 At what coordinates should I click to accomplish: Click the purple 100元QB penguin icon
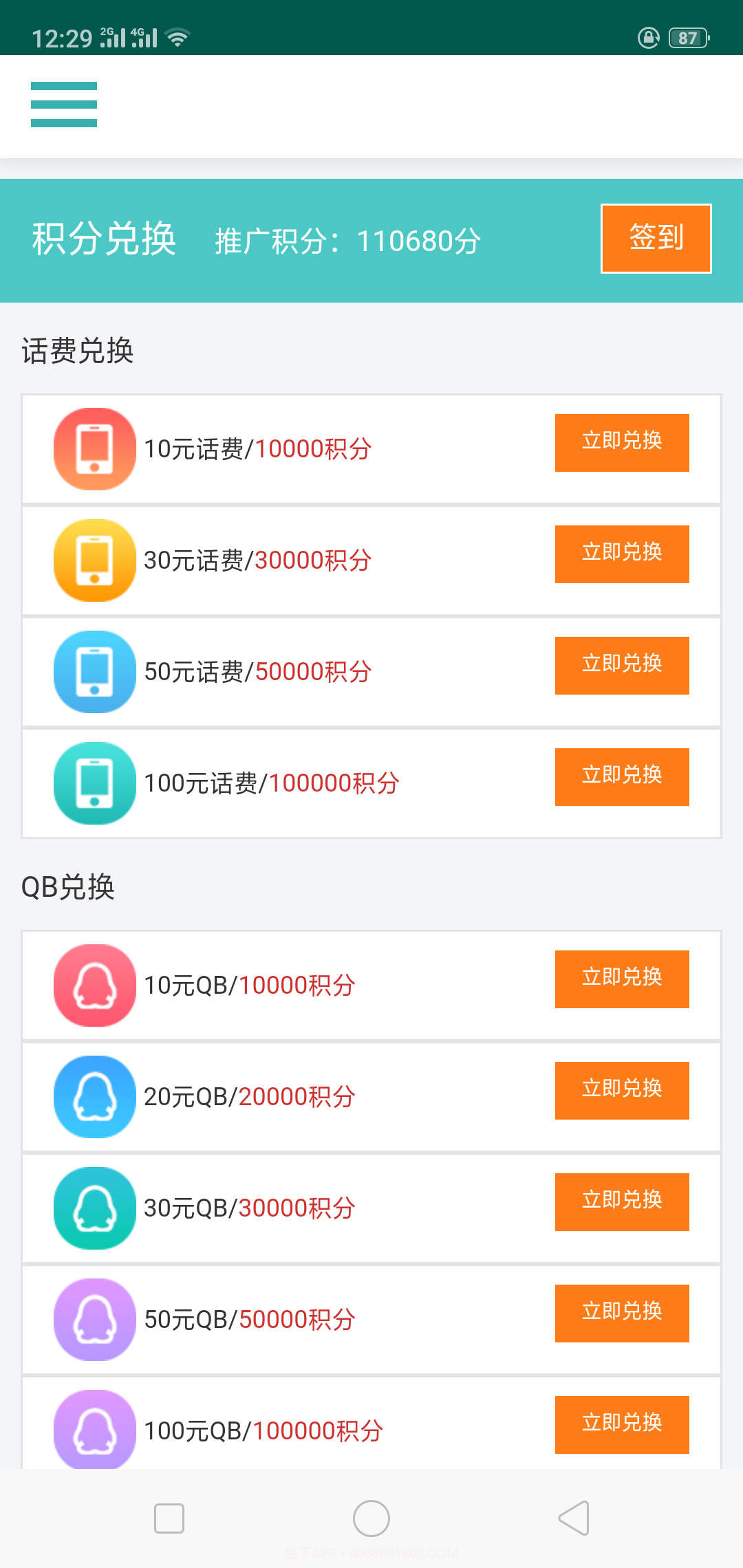[94, 1431]
